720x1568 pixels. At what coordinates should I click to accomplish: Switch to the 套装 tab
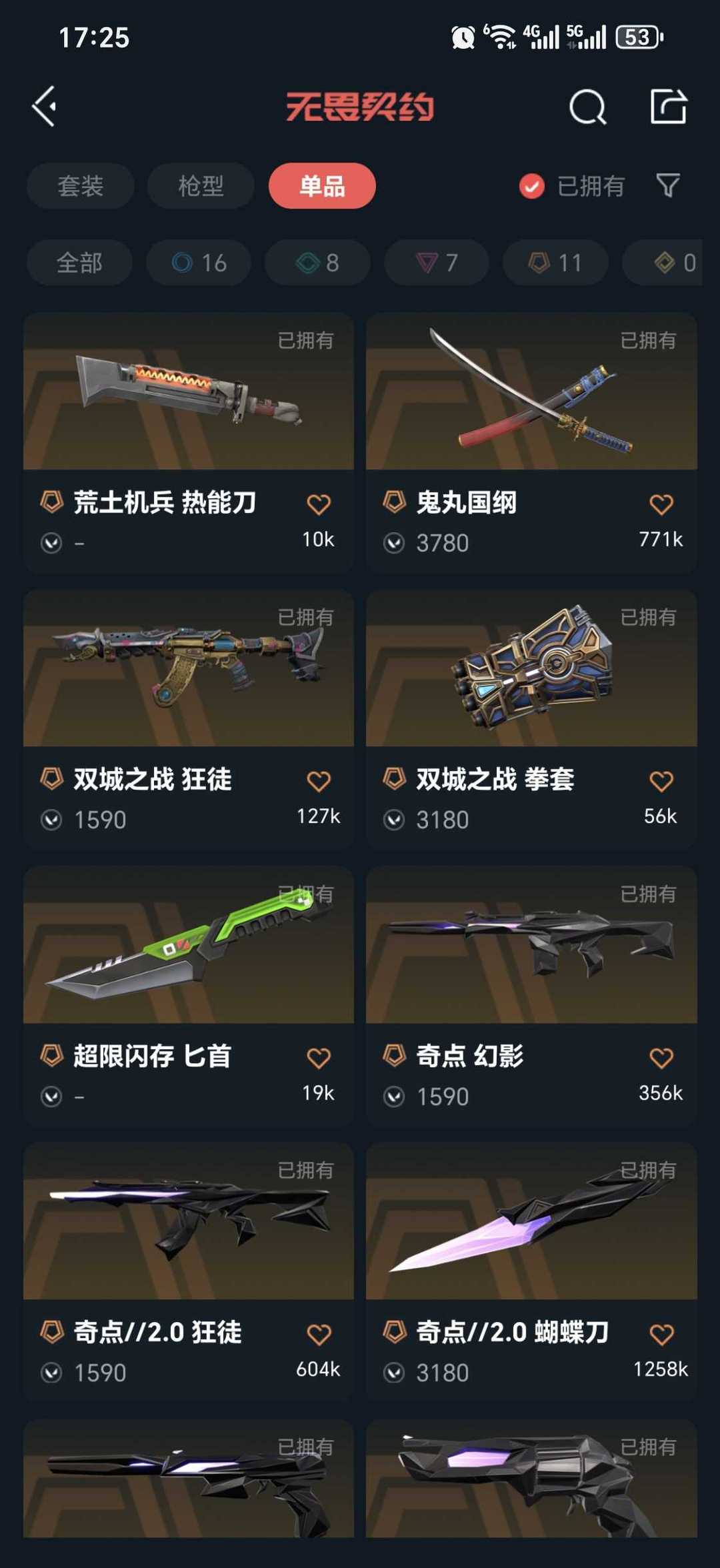(x=80, y=187)
